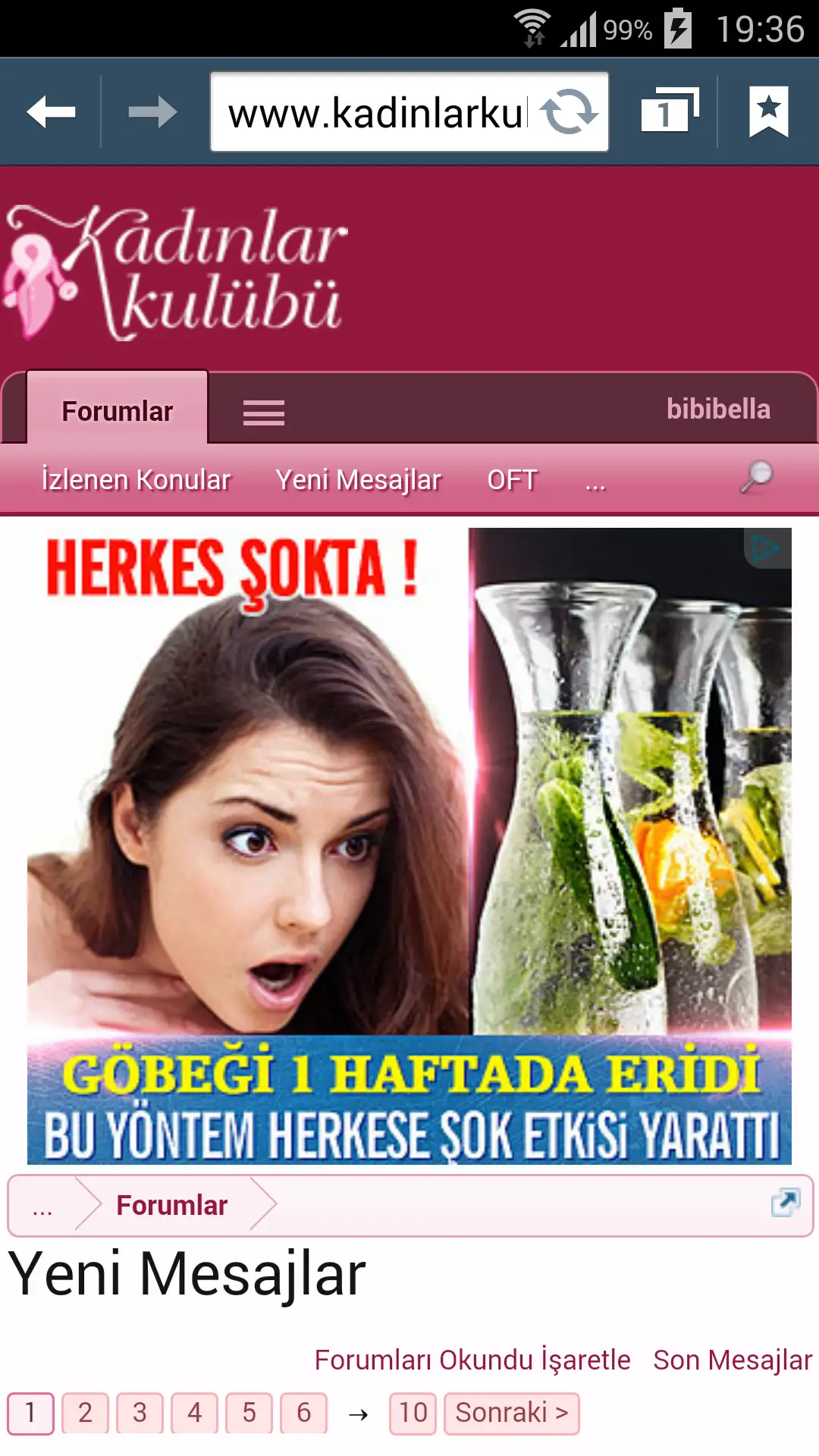Open the bibibella user profile
The image size is (819, 1456).
click(x=717, y=409)
